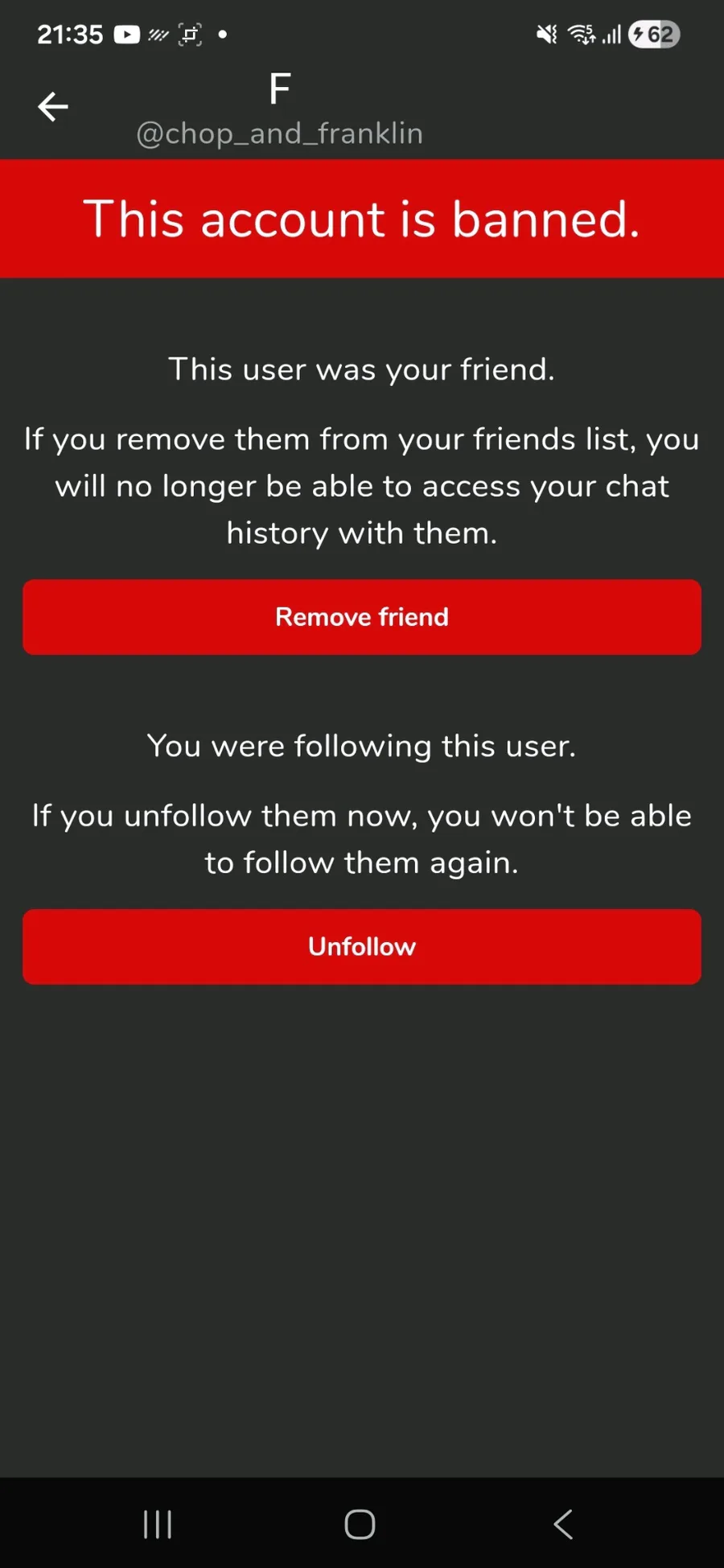The image size is (724, 1568).
Task: Go to the phone's home screen
Action: (x=360, y=1524)
